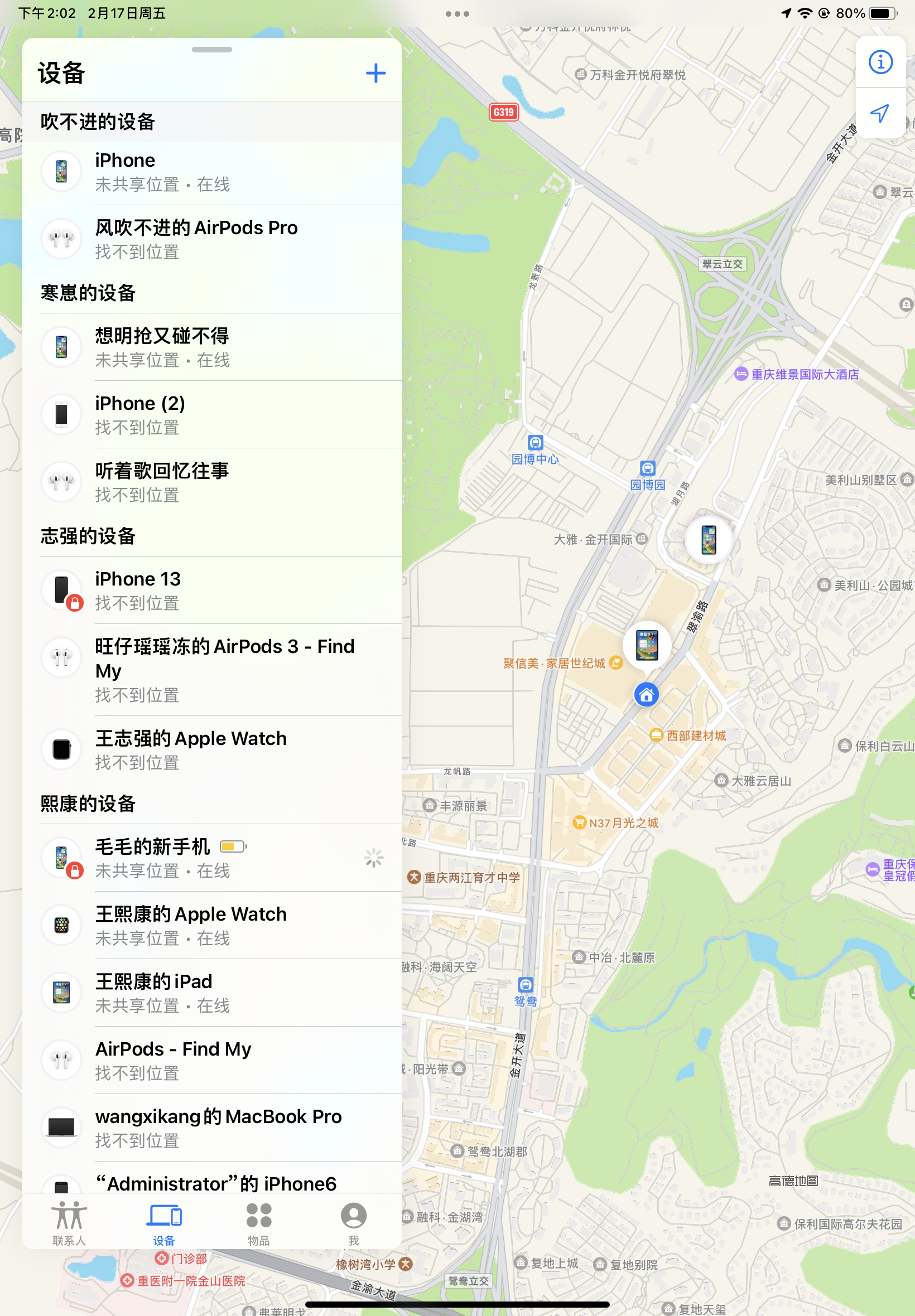The image size is (915, 1316).
Task: Switch to the 联系人 tab
Action: coord(69,1223)
